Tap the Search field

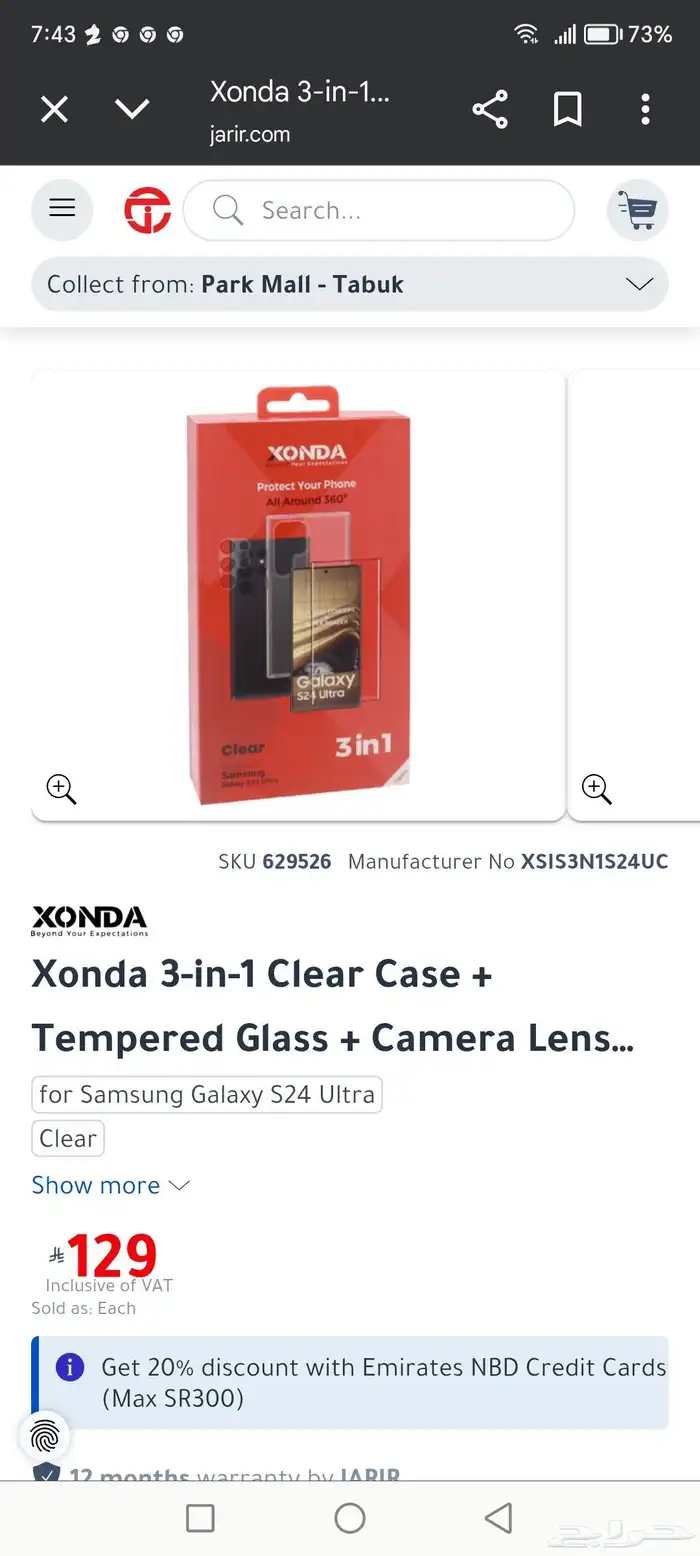(x=379, y=210)
